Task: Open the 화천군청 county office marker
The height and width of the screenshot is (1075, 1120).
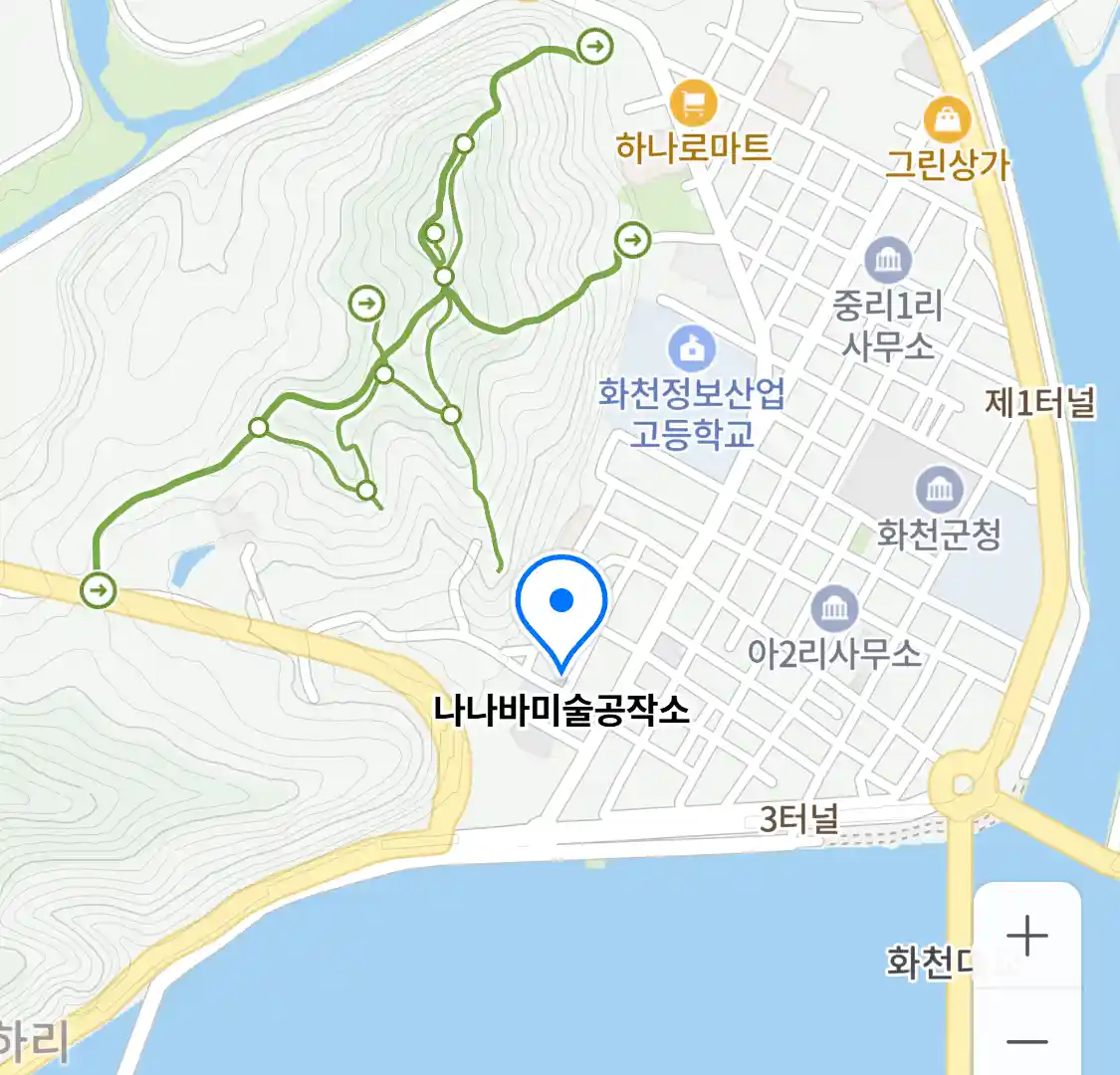Action: point(939,489)
